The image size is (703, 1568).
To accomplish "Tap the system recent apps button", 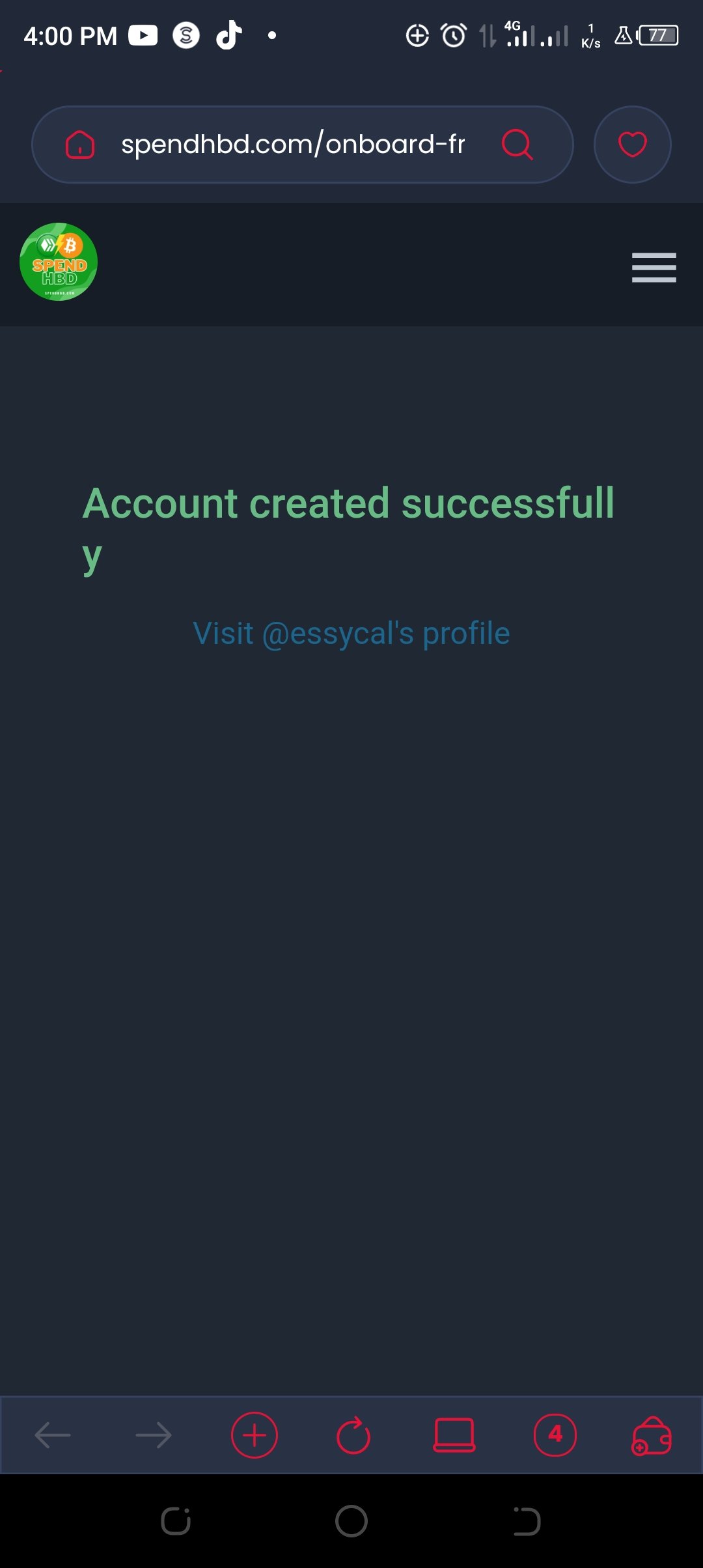I will (x=176, y=1521).
